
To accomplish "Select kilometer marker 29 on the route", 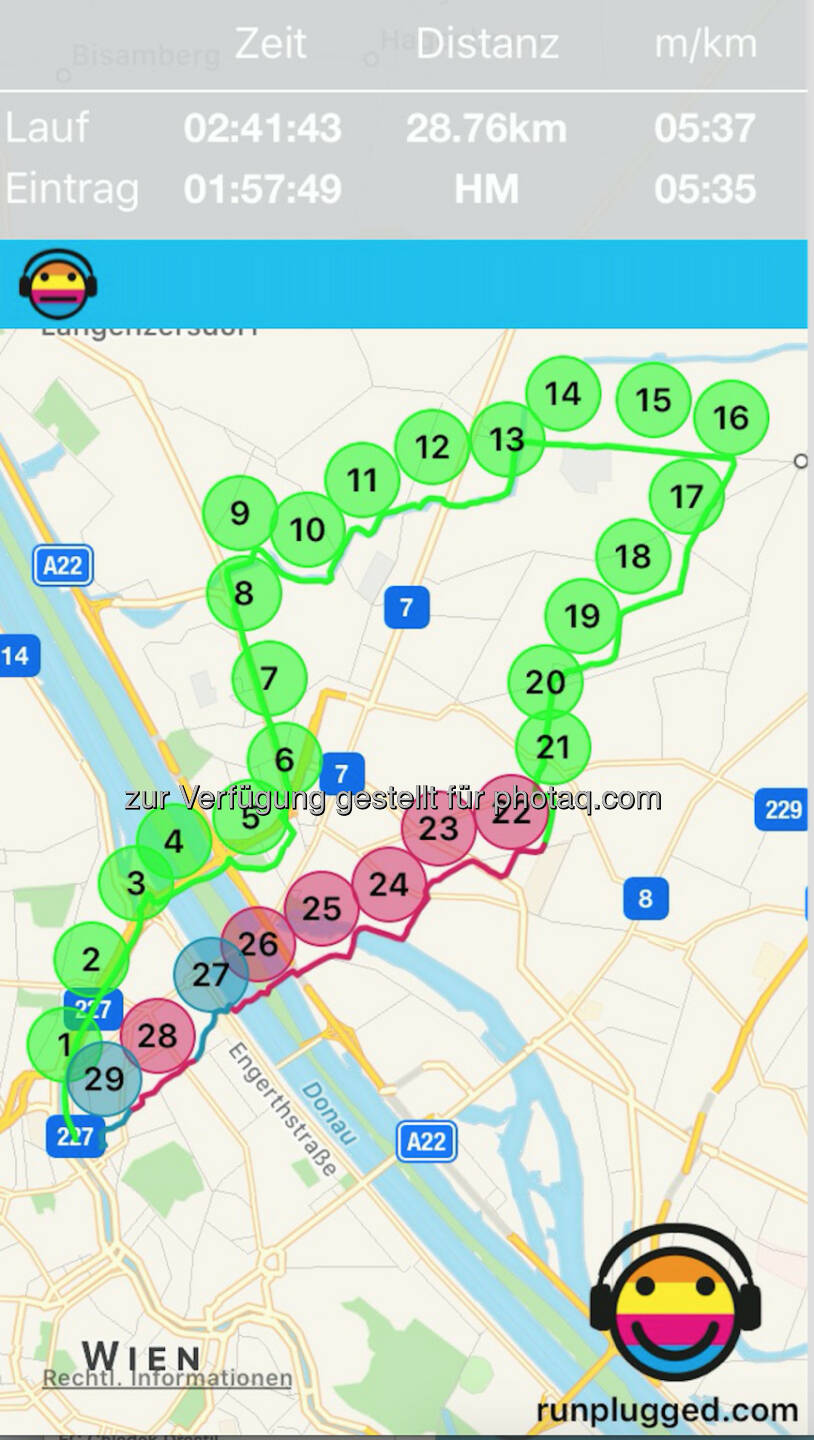I will (x=104, y=1079).
